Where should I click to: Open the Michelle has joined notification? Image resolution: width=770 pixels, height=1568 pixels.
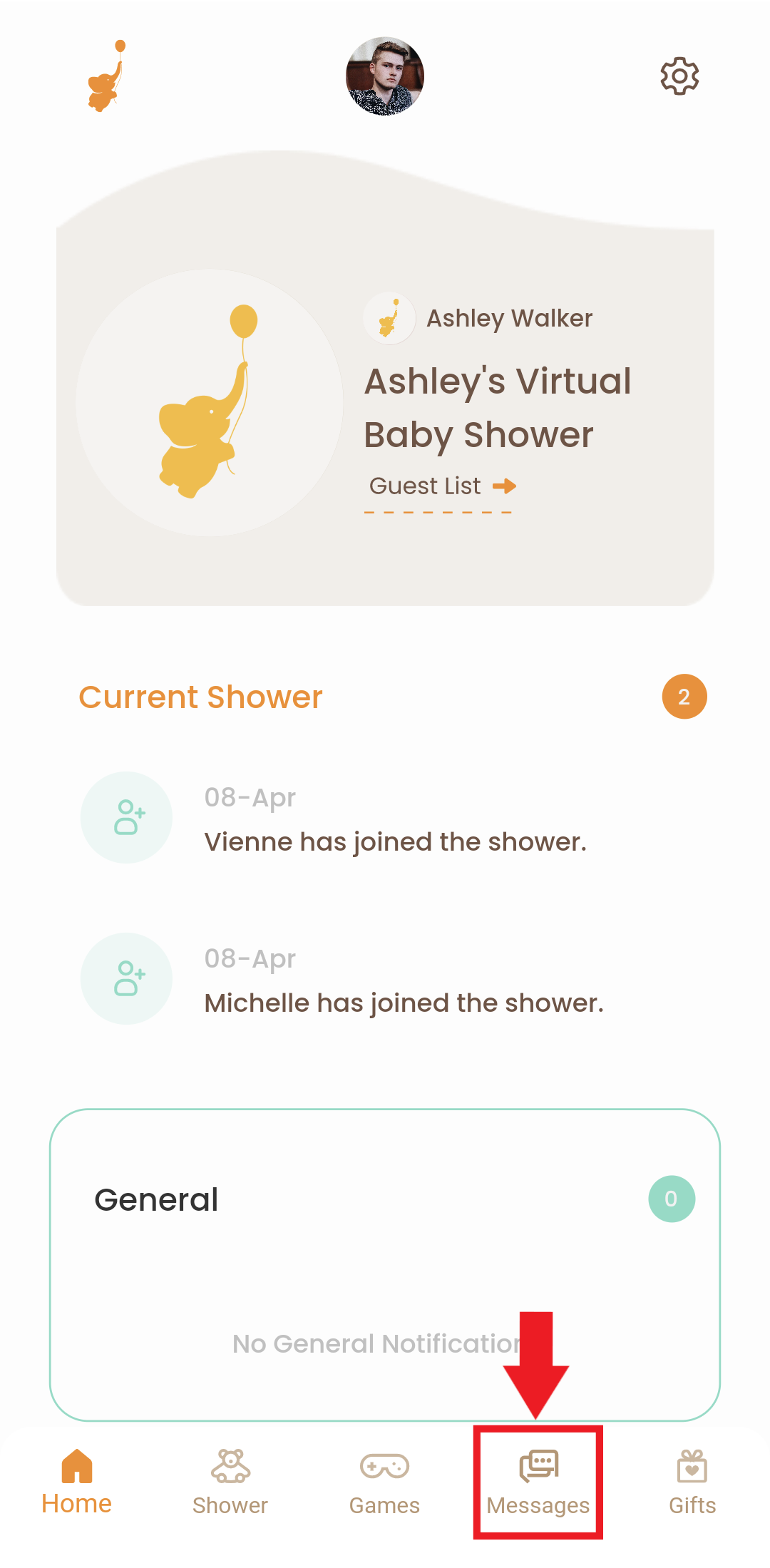click(404, 1003)
